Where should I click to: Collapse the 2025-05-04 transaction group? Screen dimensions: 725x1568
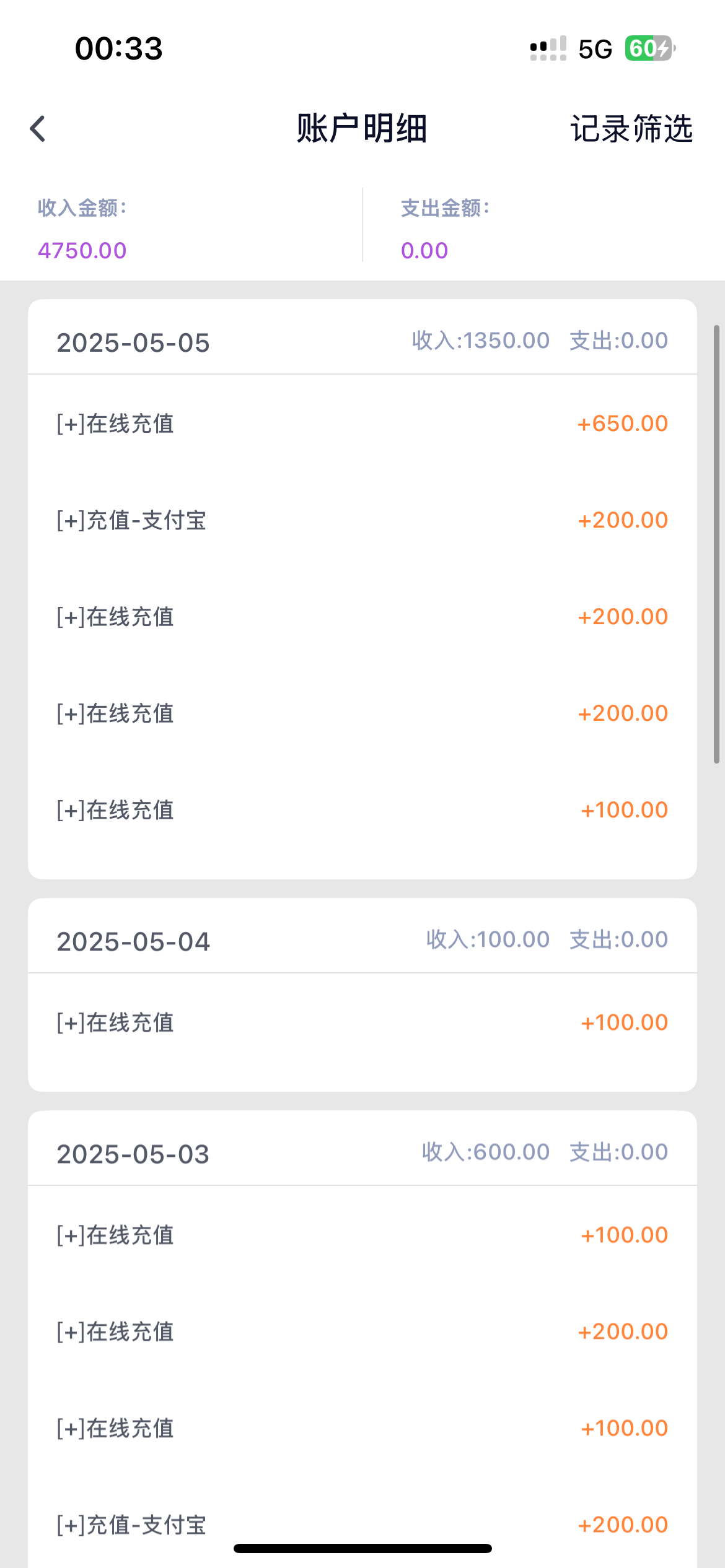tap(133, 939)
